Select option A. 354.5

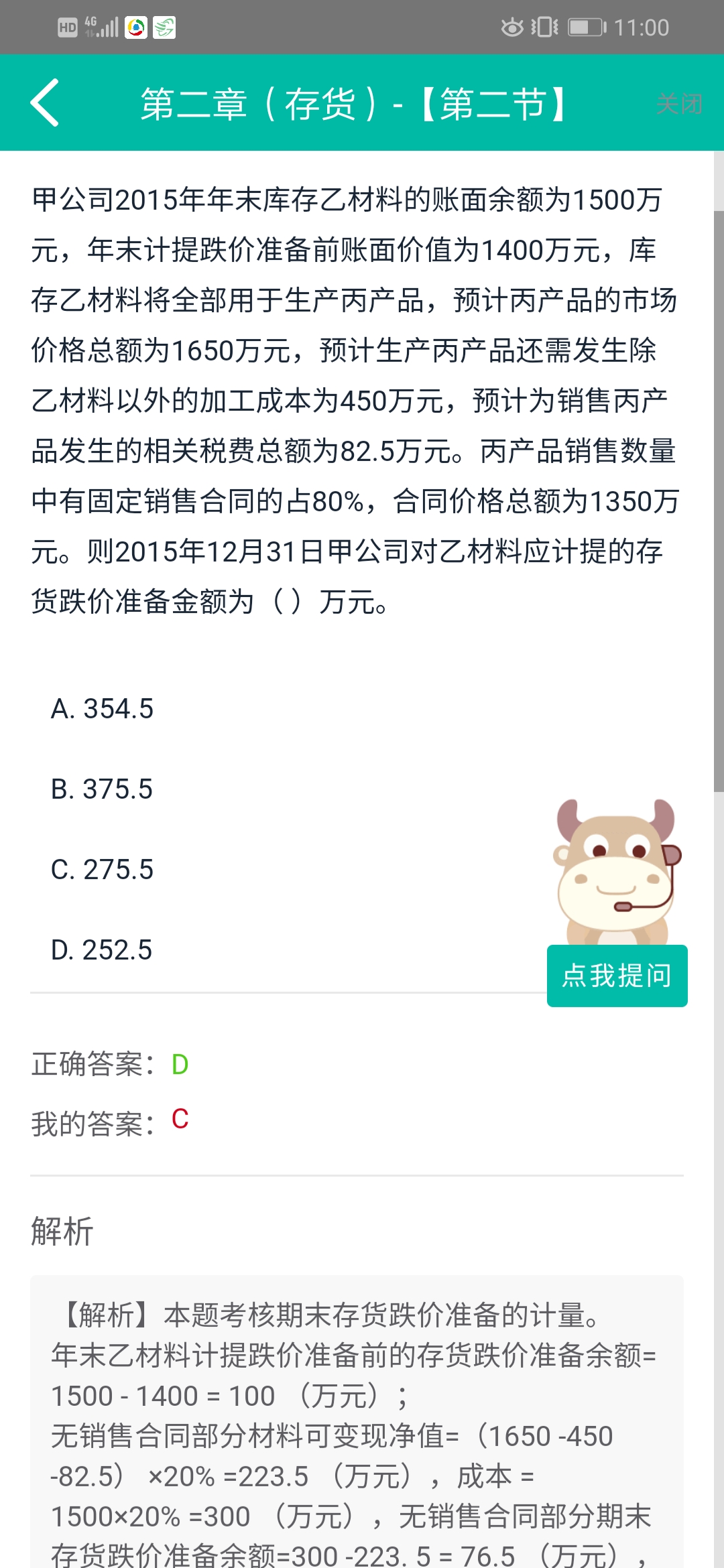102,708
